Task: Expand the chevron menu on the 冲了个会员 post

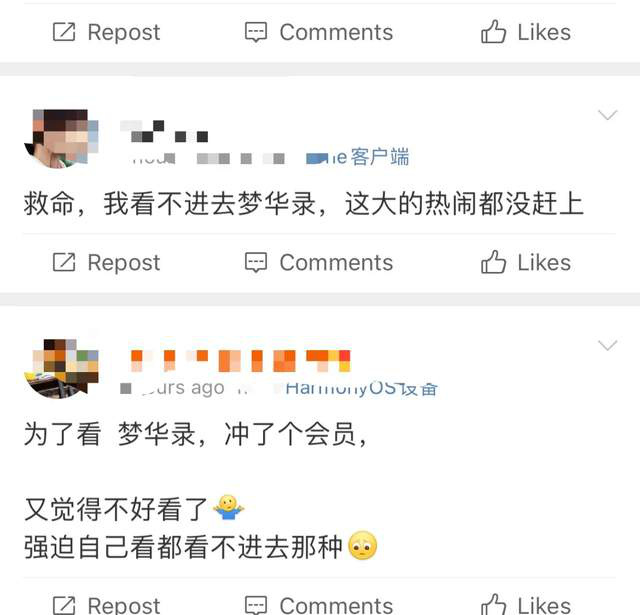Action: (x=607, y=346)
